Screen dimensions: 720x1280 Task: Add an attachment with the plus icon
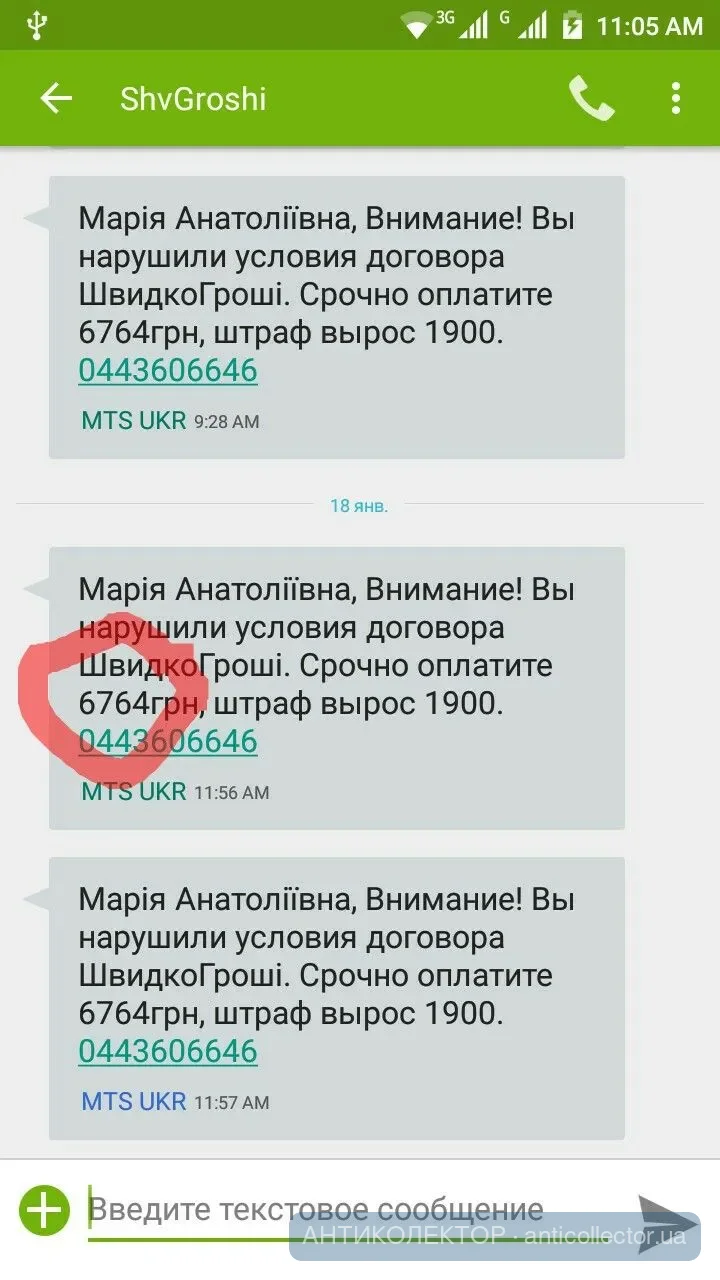click(44, 1210)
